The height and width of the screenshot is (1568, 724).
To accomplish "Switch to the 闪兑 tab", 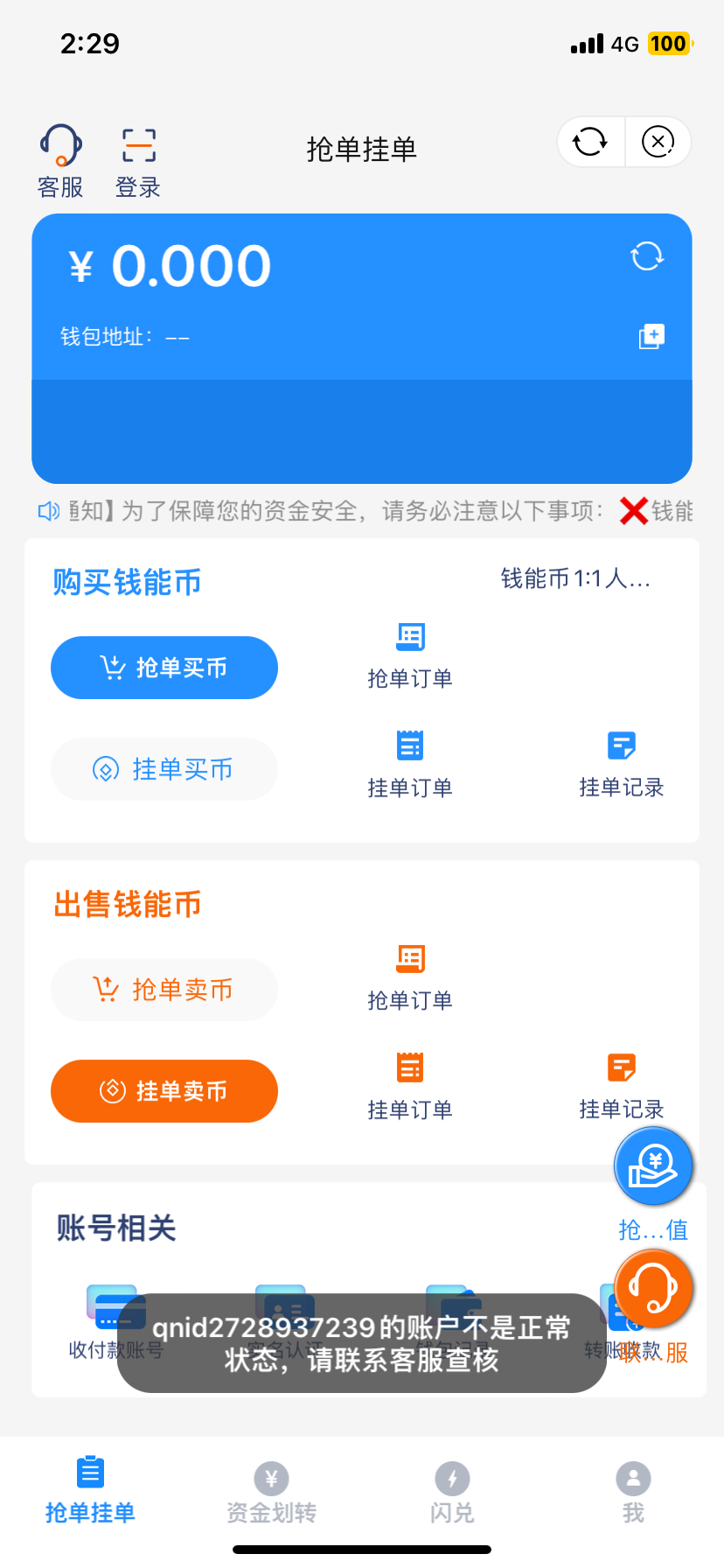I will tap(452, 1493).
